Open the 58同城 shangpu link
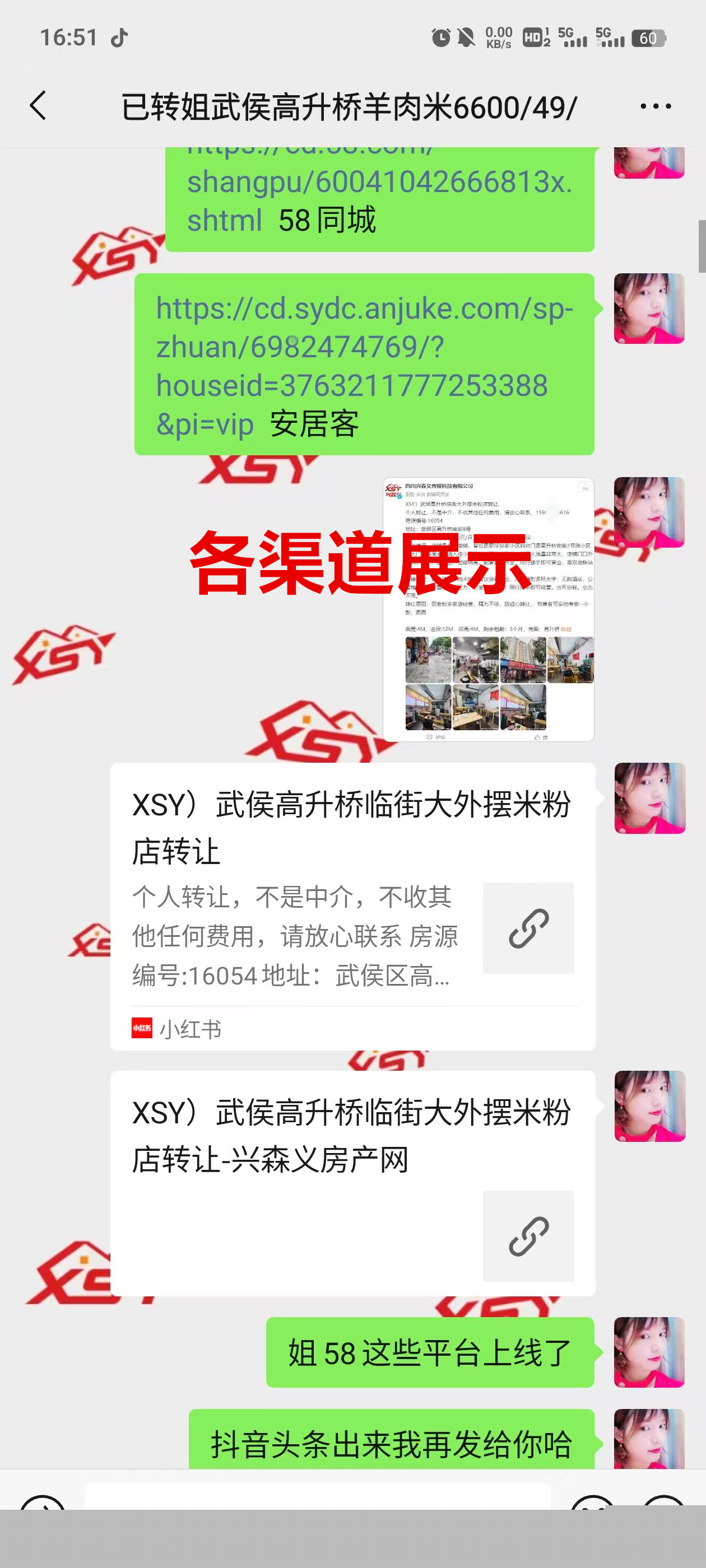706x1568 pixels. (379, 183)
